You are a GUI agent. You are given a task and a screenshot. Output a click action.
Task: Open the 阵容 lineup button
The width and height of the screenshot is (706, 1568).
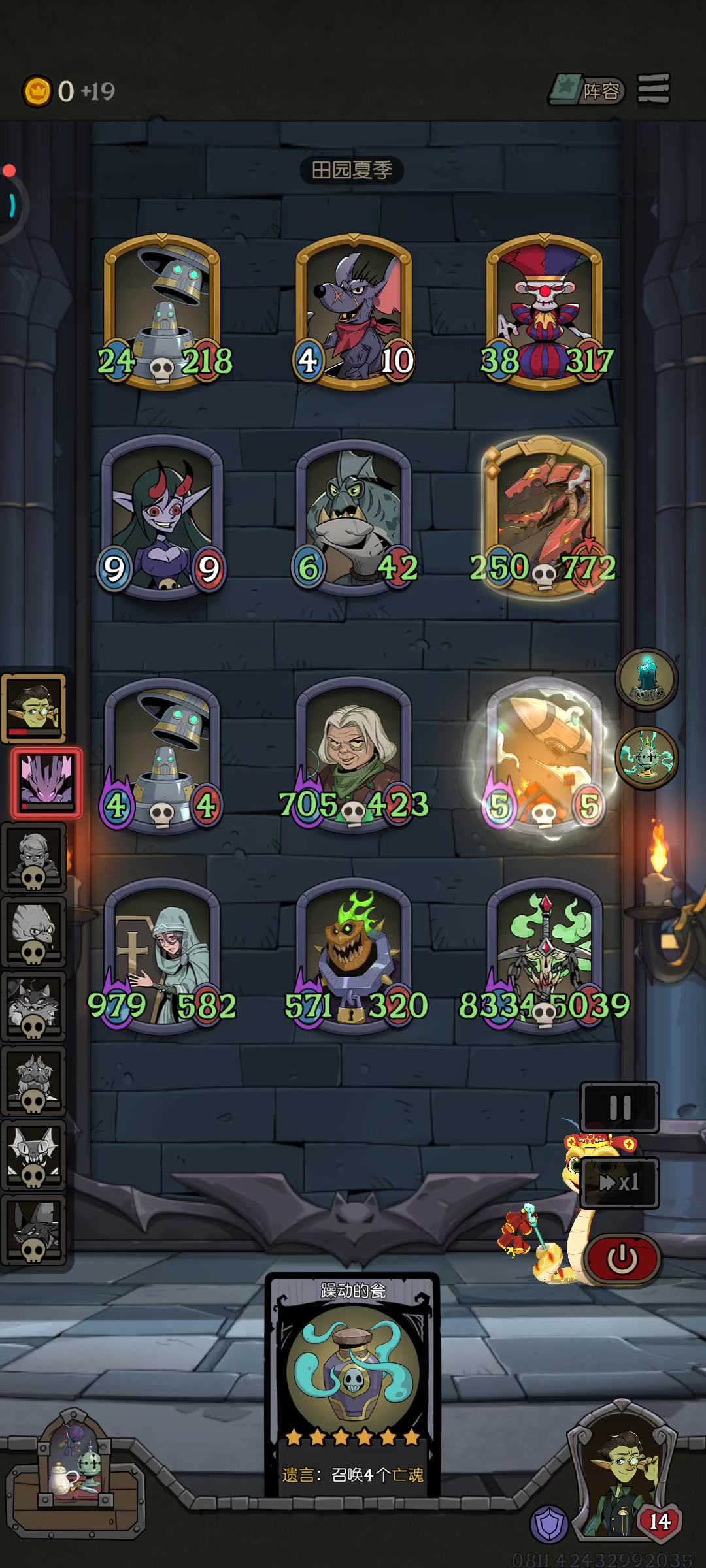tap(586, 90)
